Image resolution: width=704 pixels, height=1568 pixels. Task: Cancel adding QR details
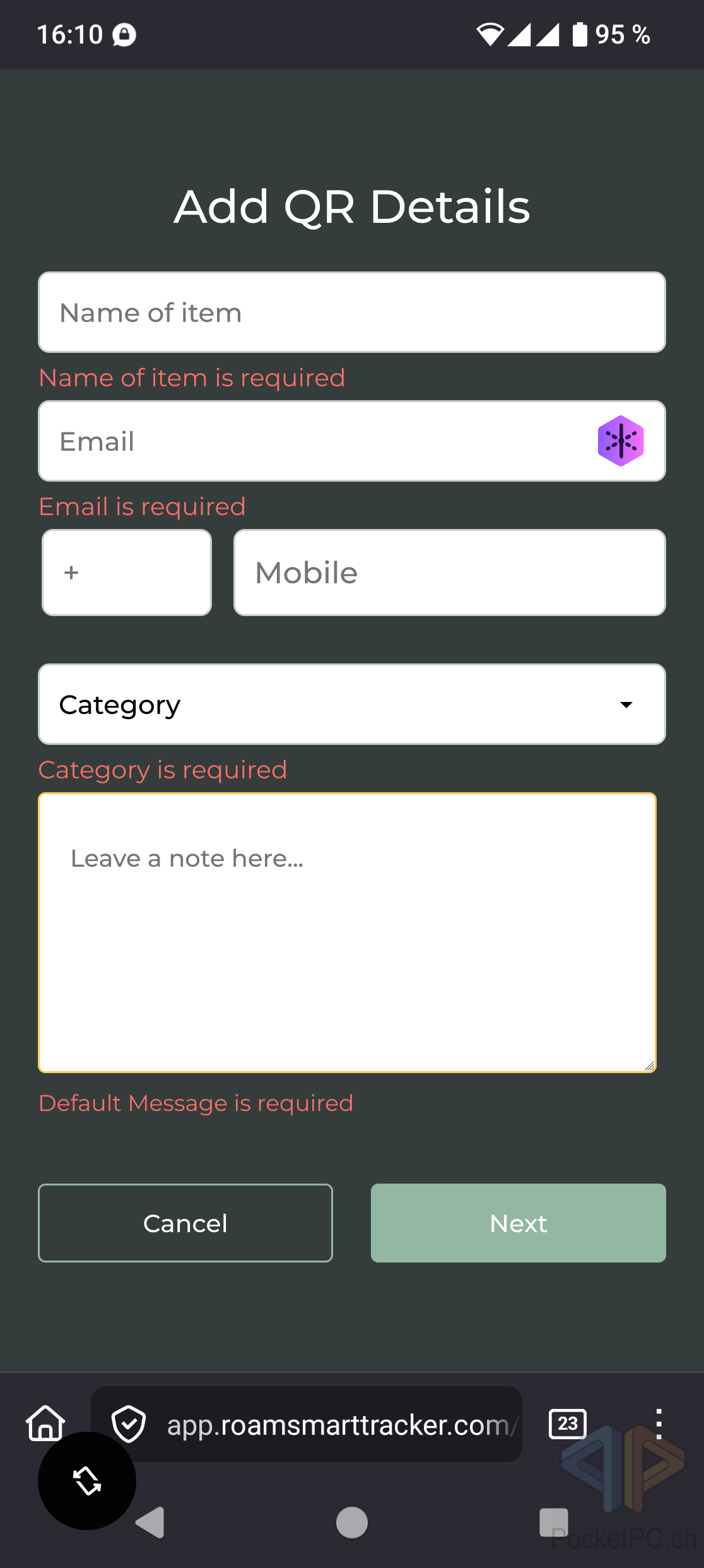click(185, 1223)
